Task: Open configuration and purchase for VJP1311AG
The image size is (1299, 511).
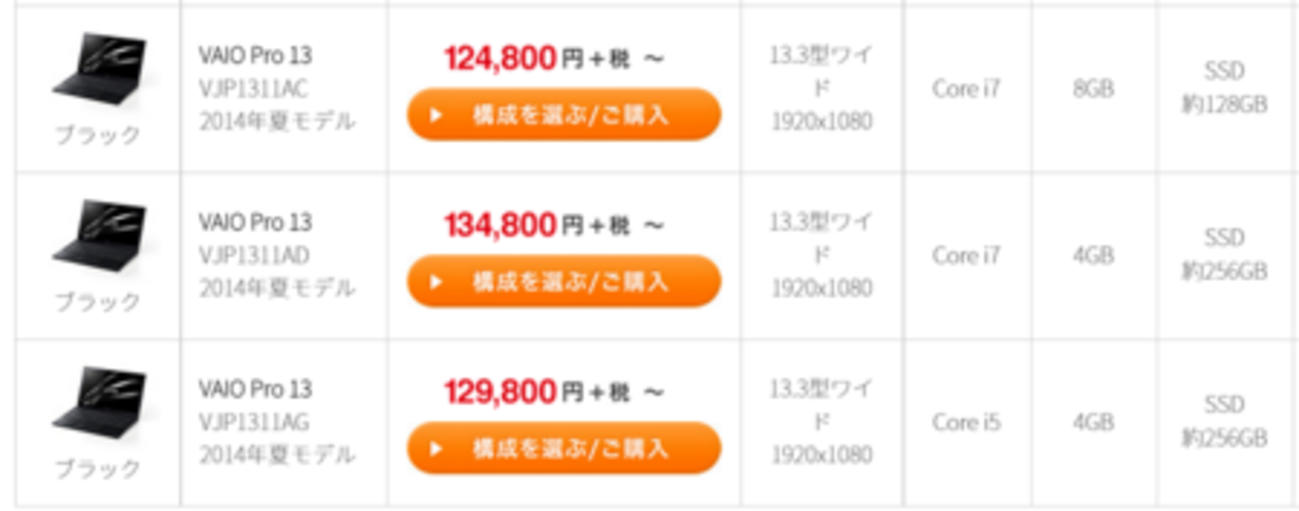Action: [x=563, y=447]
